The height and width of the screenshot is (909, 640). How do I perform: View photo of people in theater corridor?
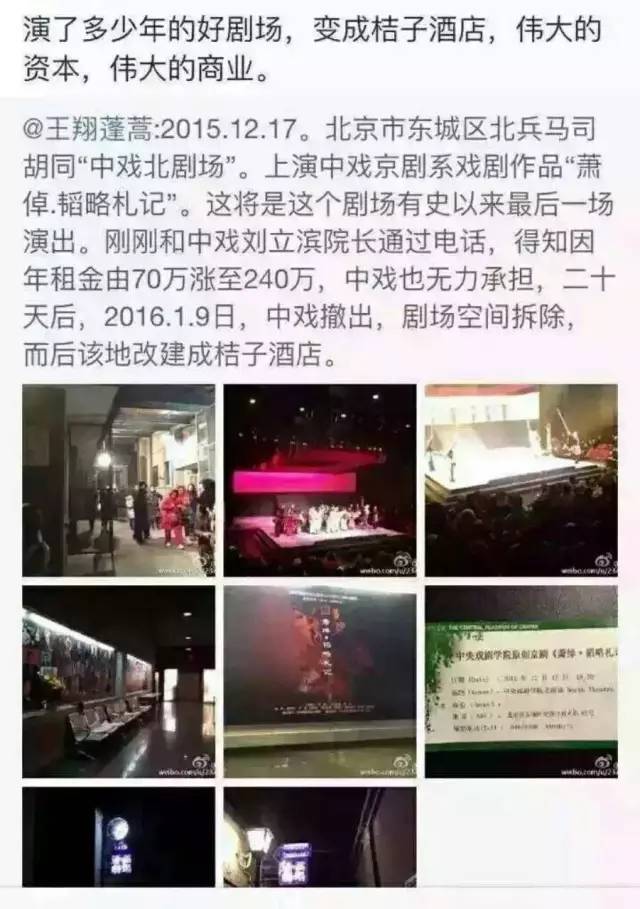coord(118,479)
